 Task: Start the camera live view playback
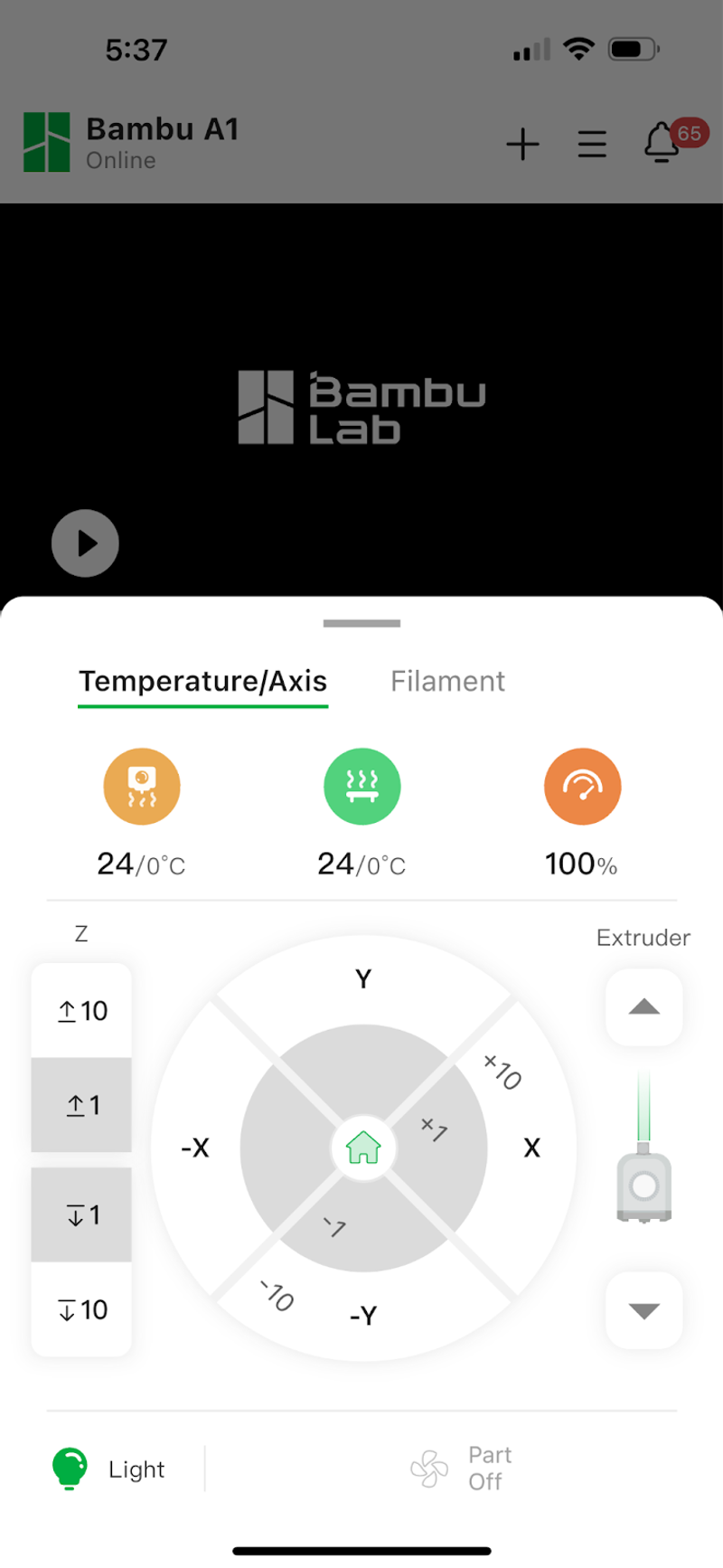click(x=85, y=543)
